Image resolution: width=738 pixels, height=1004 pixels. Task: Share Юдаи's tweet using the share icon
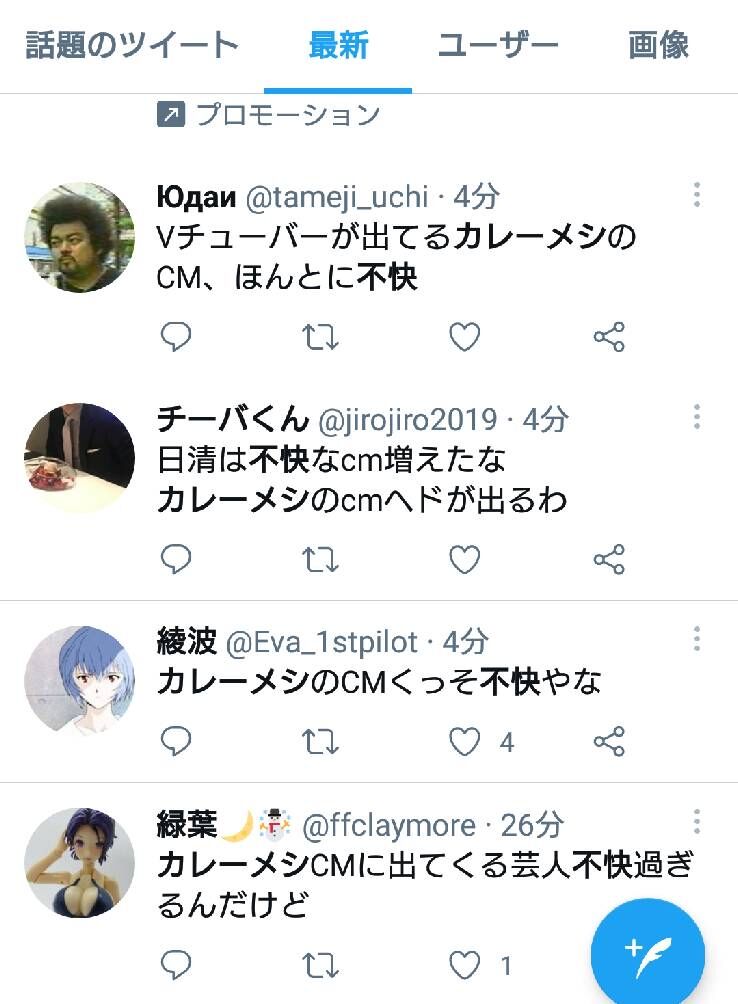coord(612,338)
